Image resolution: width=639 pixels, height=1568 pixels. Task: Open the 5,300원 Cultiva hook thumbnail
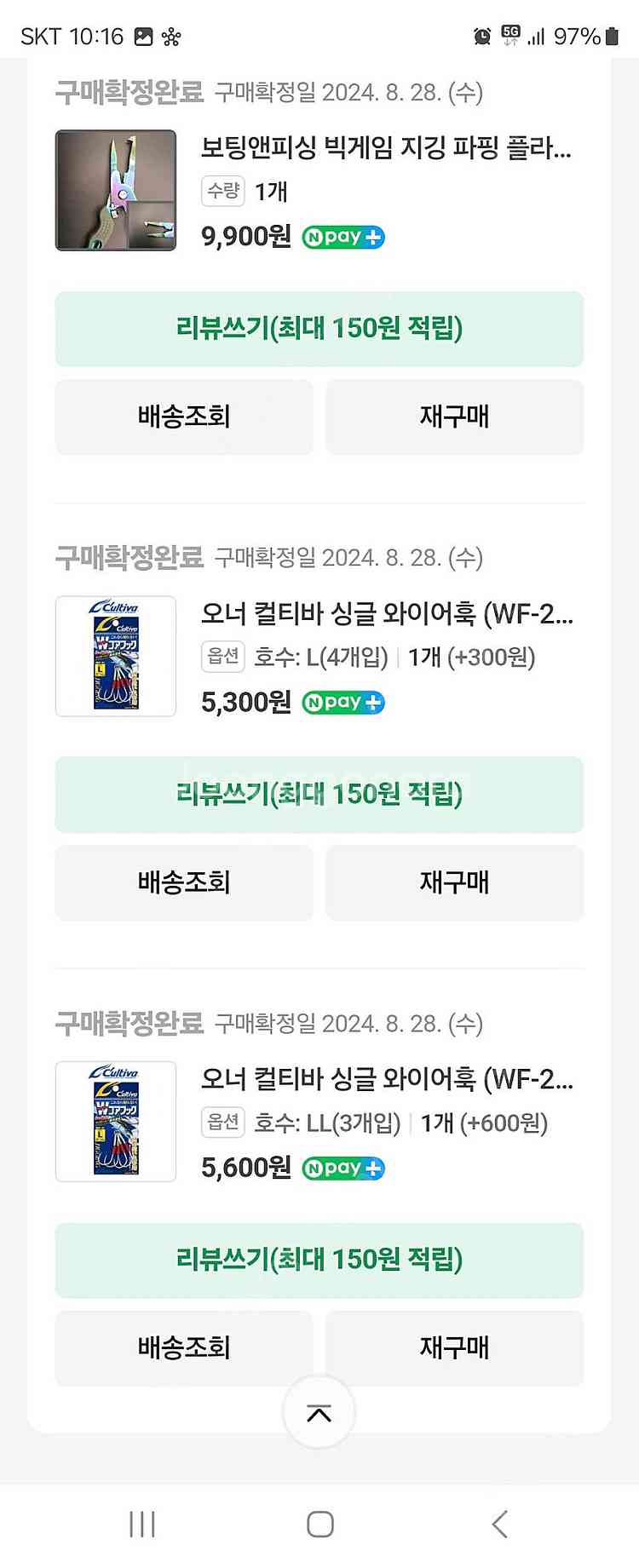[x=116, y=656]
